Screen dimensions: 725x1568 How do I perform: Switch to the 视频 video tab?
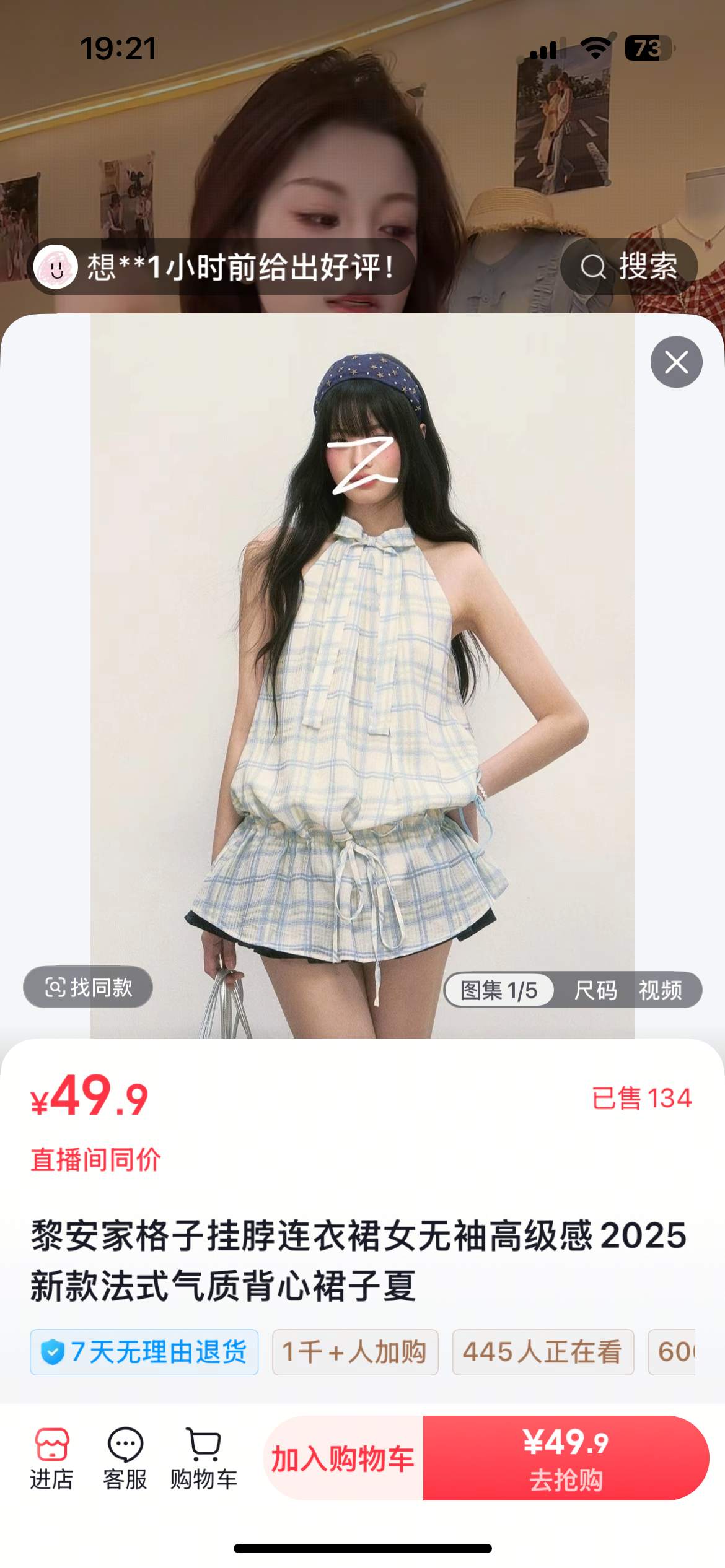pos(660,990)
